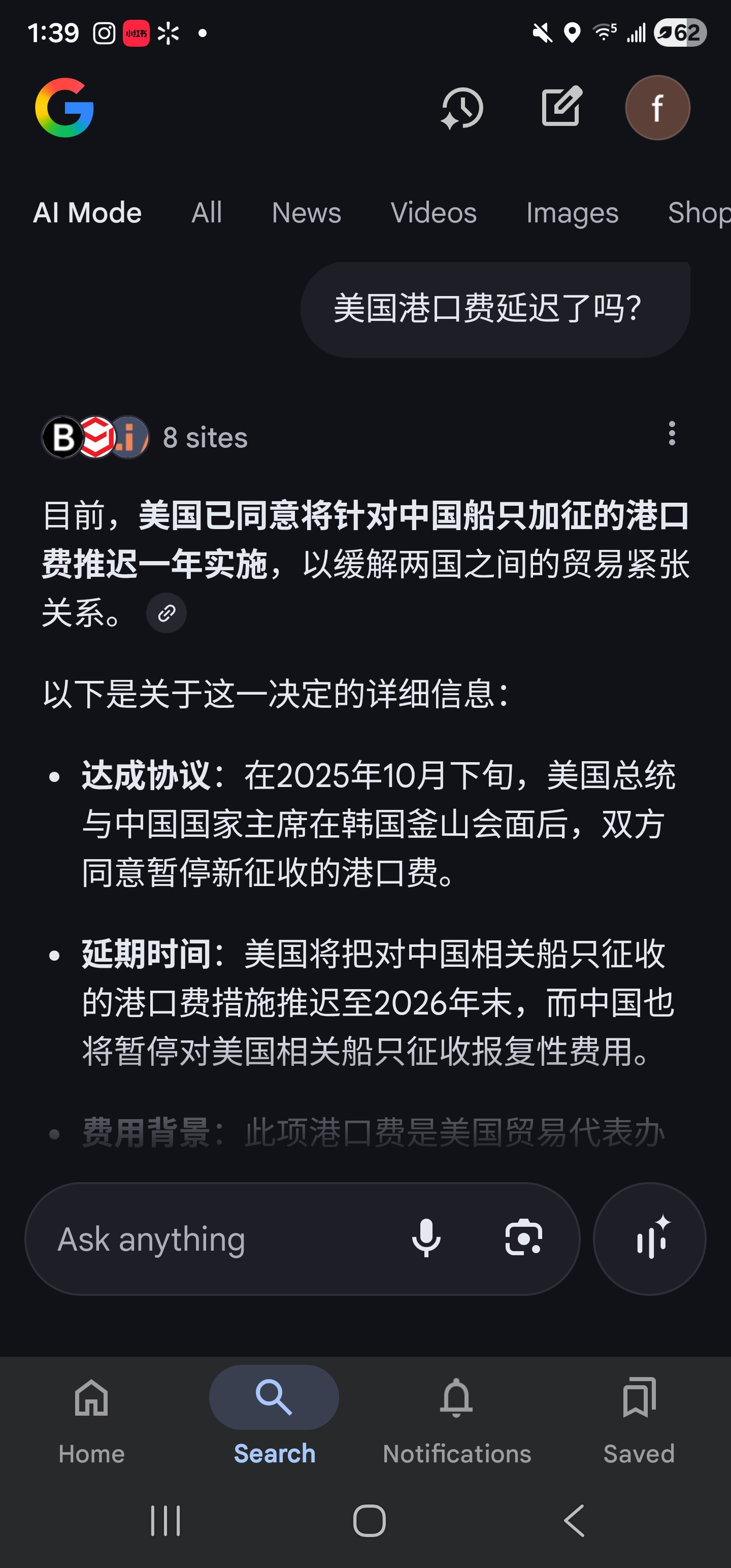Open Lens camera search
Screen dimensions: 731x1568
[x=523, y=1238]
